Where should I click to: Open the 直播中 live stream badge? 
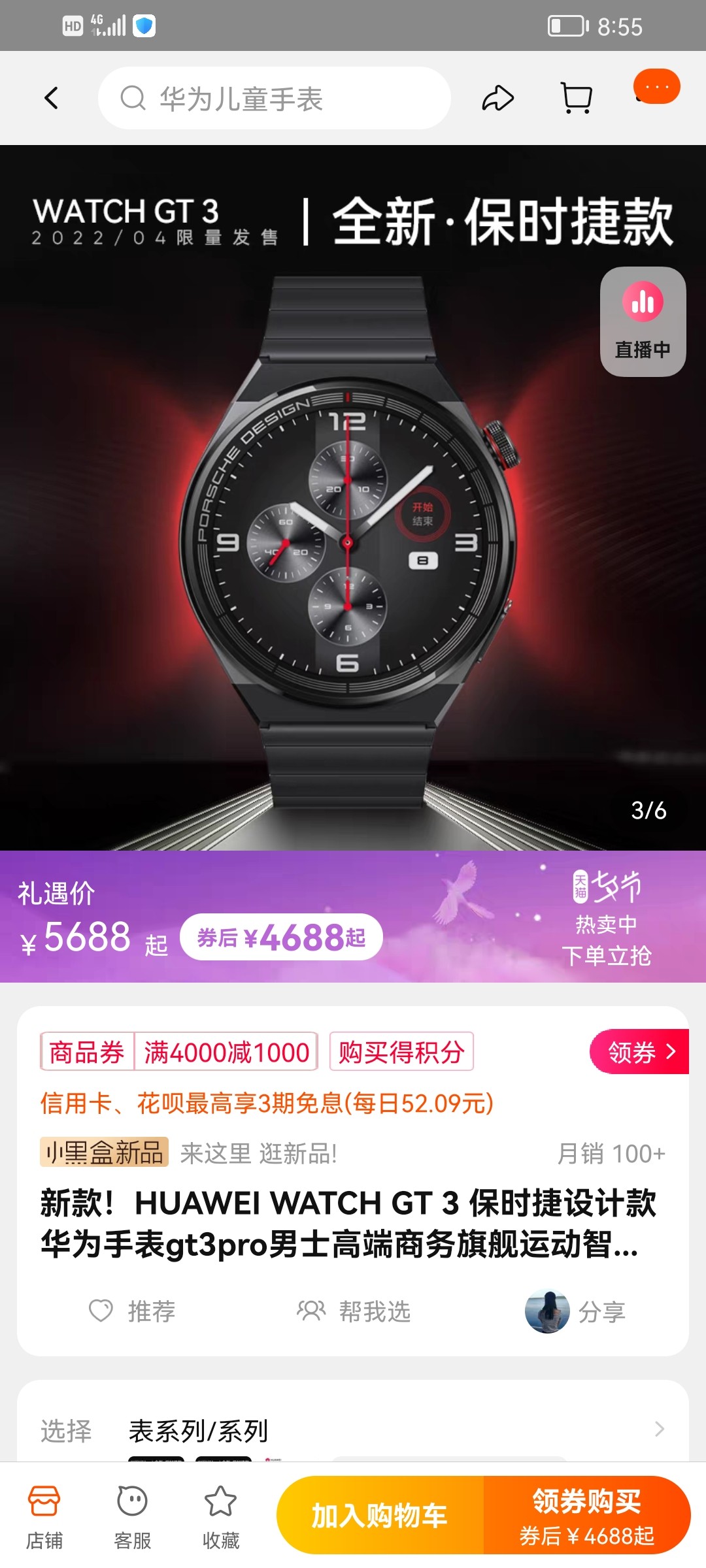(x=643, y=321)
